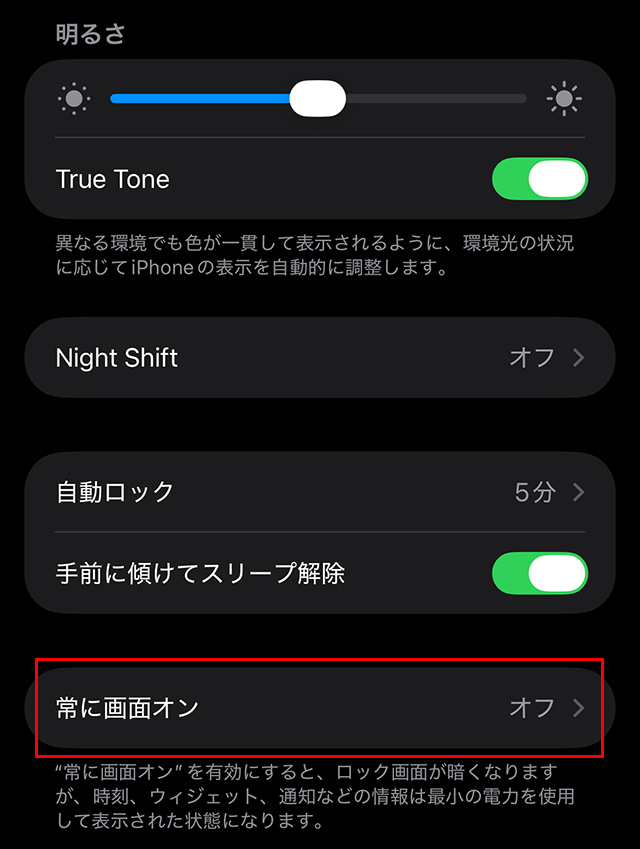This screenshot has width=640, height=849.
Task: Open 常に画面オン settings
Action: click(320, 708)
